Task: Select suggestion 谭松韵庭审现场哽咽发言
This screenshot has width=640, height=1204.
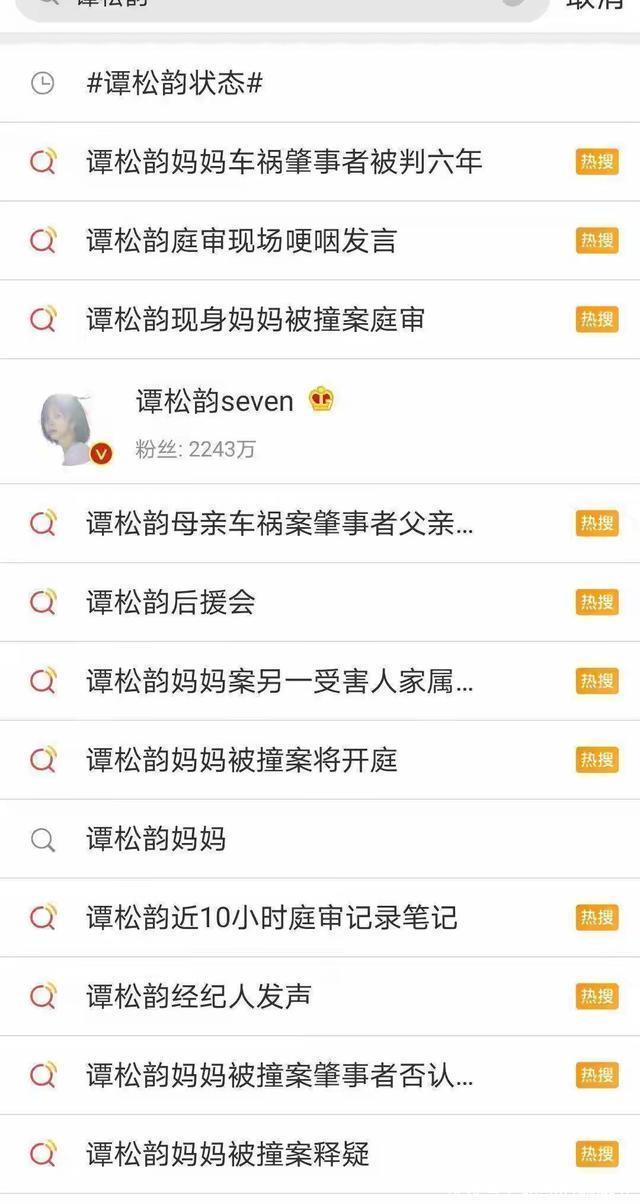Action: click(x=241, y=241)
